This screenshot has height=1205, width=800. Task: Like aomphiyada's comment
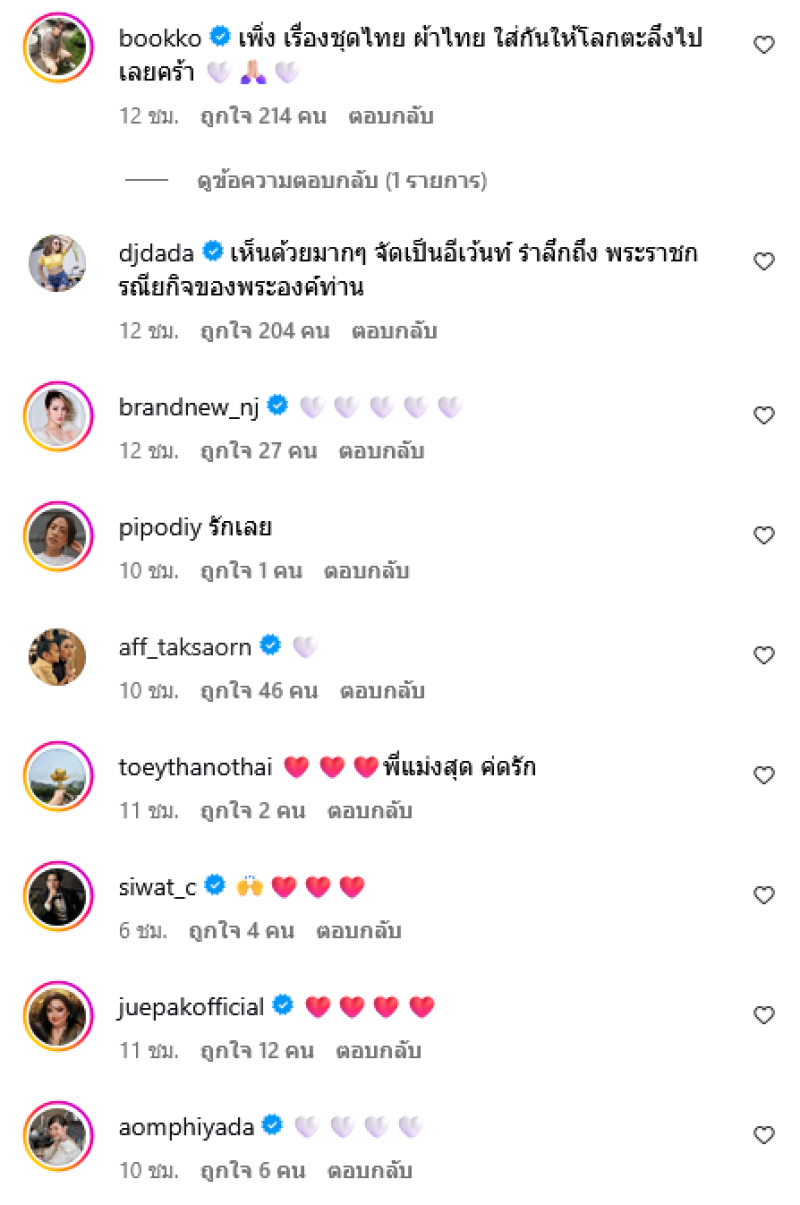[x=763, y=1135]
